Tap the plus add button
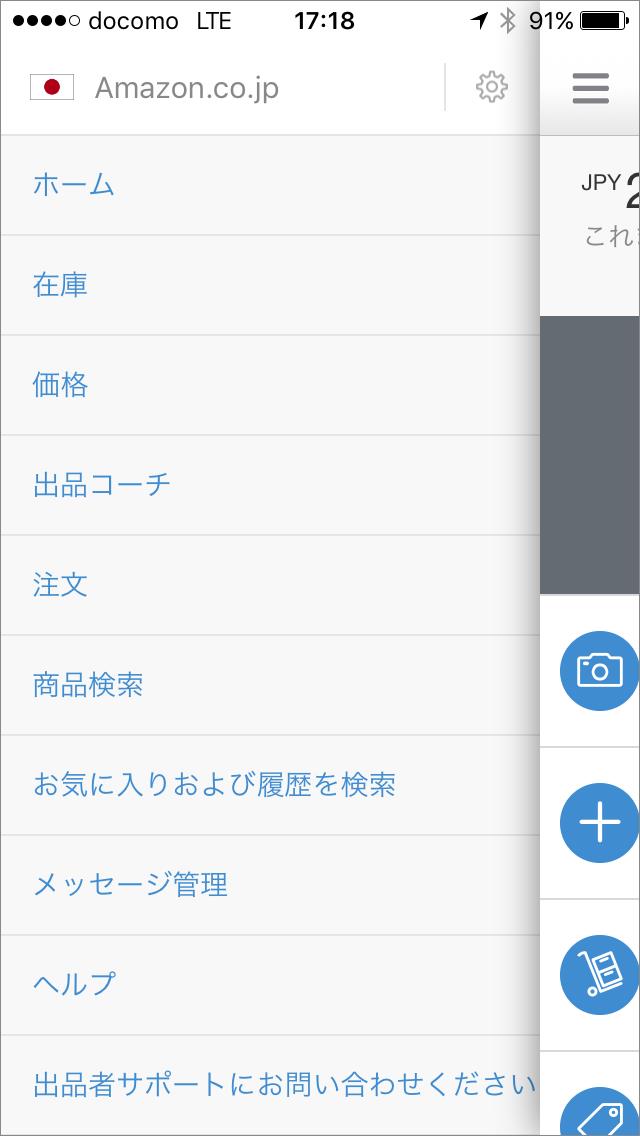The width and height of the screenshot is (640, 1136). 599,823
